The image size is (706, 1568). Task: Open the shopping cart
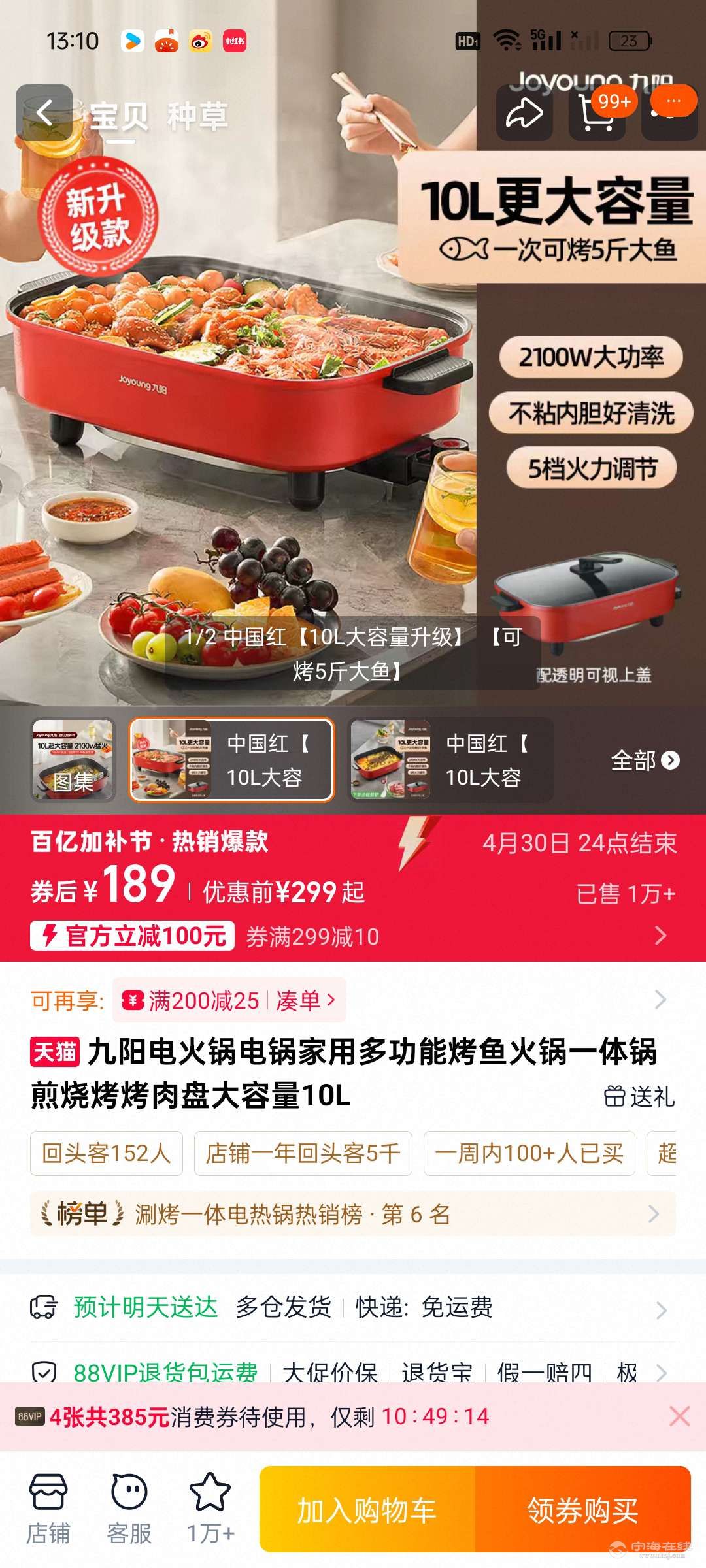coord(596,114)
